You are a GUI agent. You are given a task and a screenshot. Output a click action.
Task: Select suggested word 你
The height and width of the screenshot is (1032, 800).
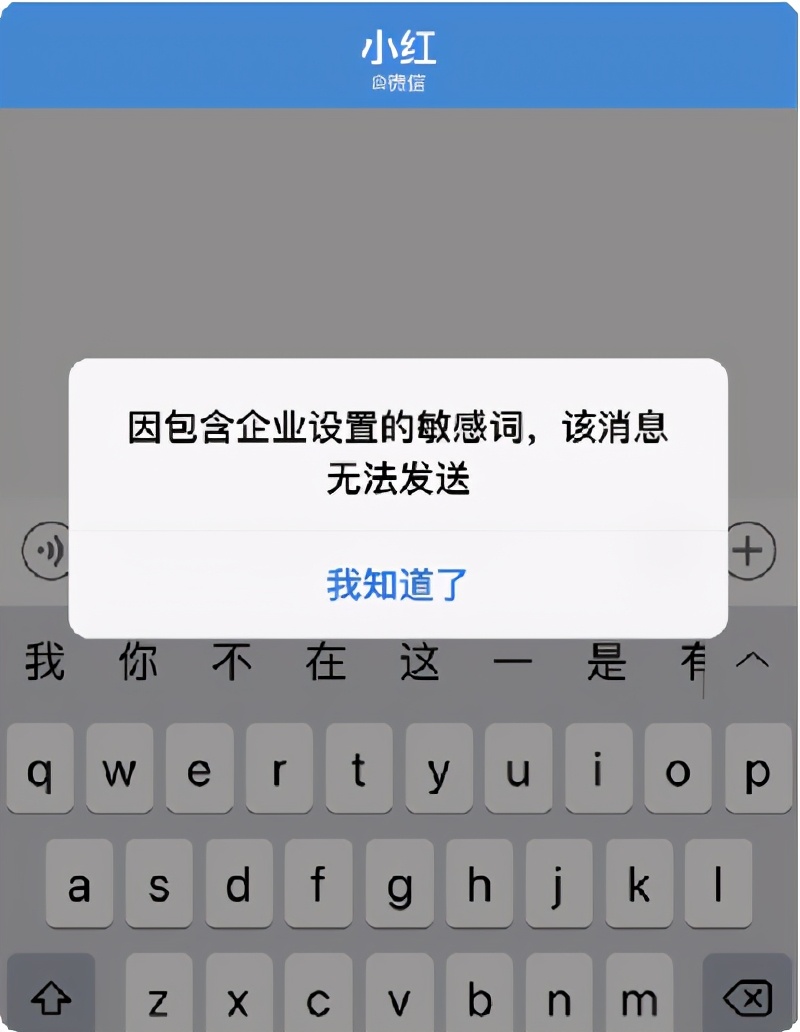point(138,663)
